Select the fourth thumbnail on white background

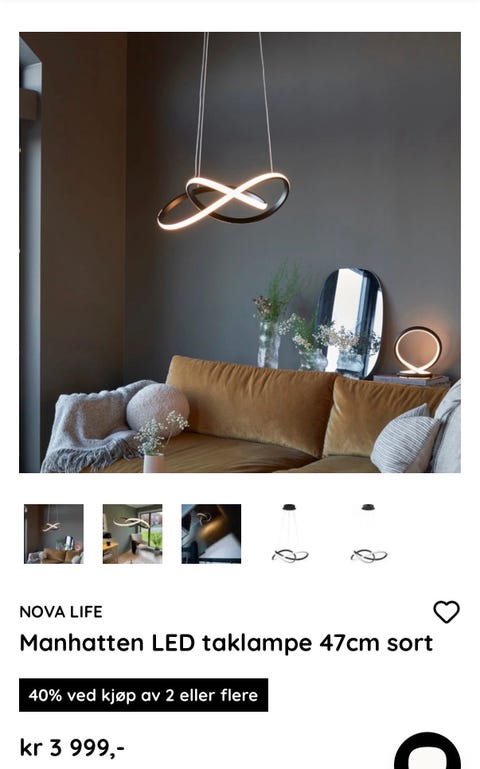pyautogui.click(x=290, y=534)
